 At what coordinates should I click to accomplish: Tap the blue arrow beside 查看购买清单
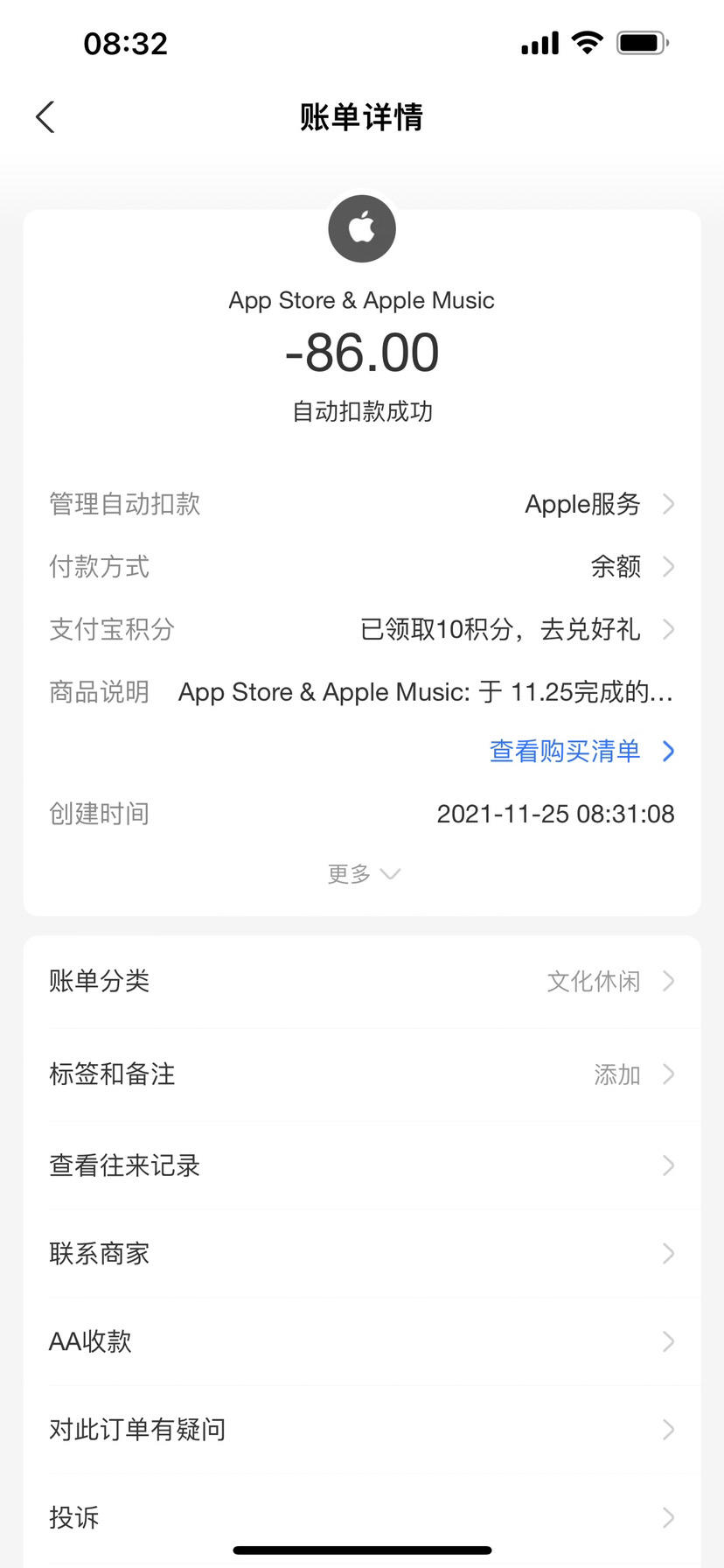tap(668, 751)
